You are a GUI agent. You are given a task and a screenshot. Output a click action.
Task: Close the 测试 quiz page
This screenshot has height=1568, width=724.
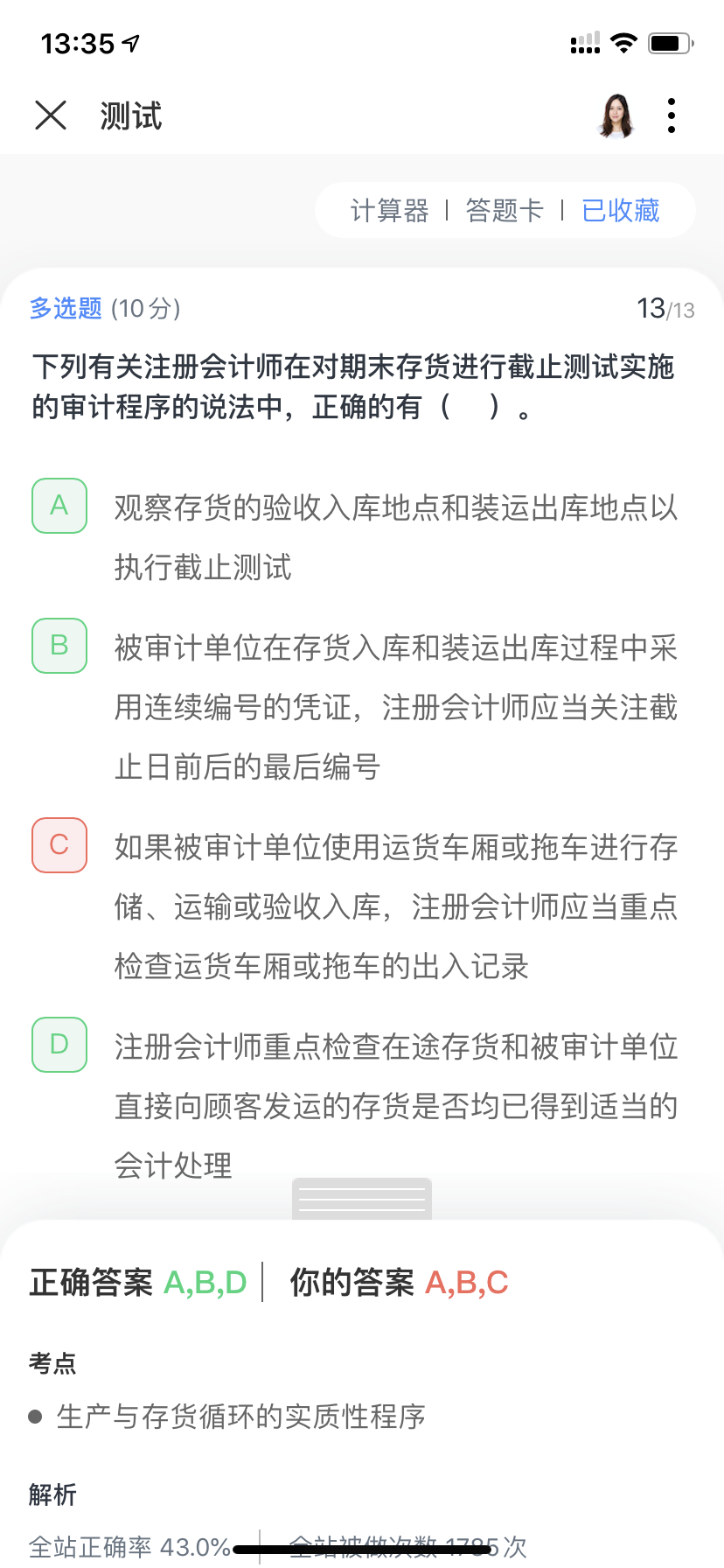click(x=51, y=115)
